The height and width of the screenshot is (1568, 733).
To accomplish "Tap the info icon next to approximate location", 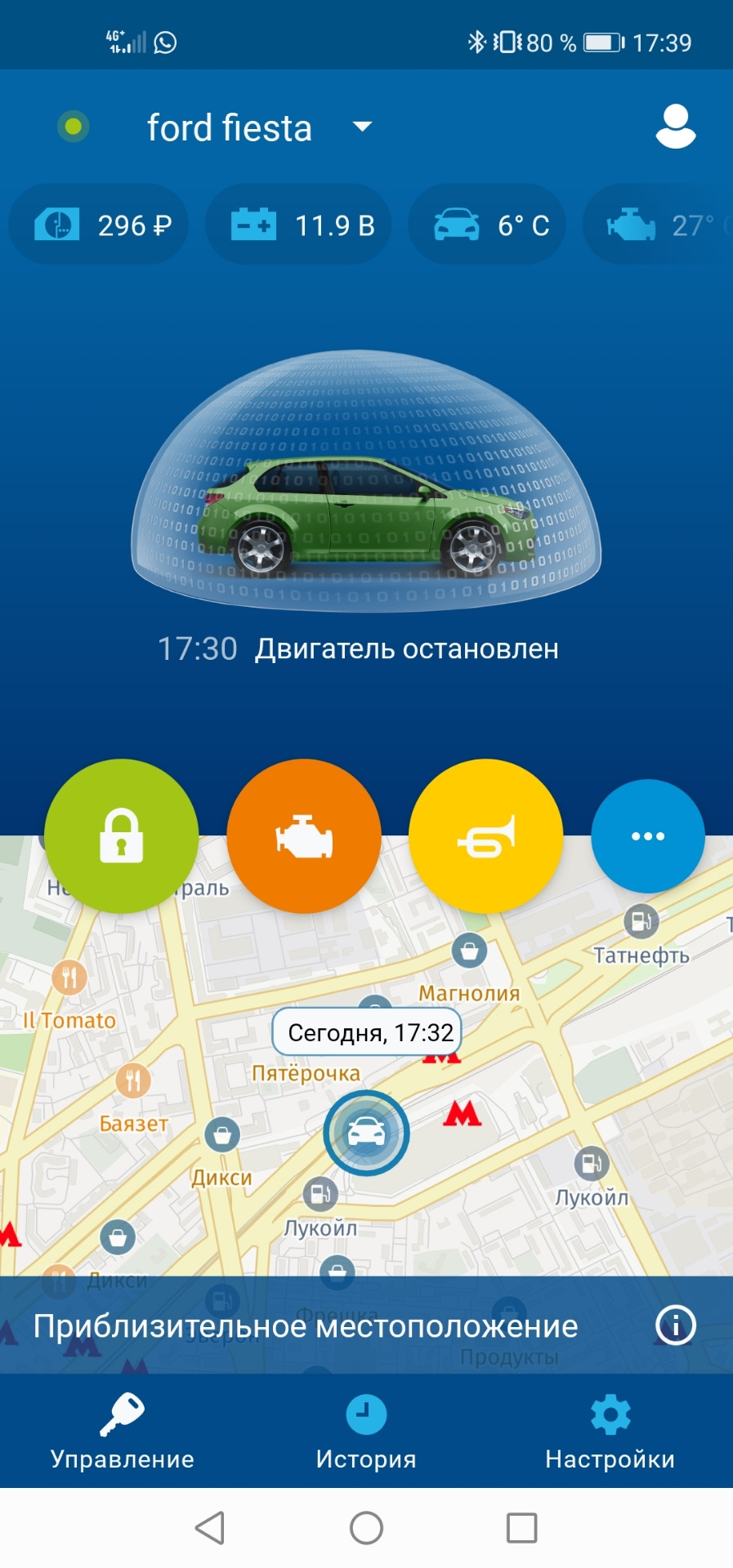I will (x=675, y=1326).
